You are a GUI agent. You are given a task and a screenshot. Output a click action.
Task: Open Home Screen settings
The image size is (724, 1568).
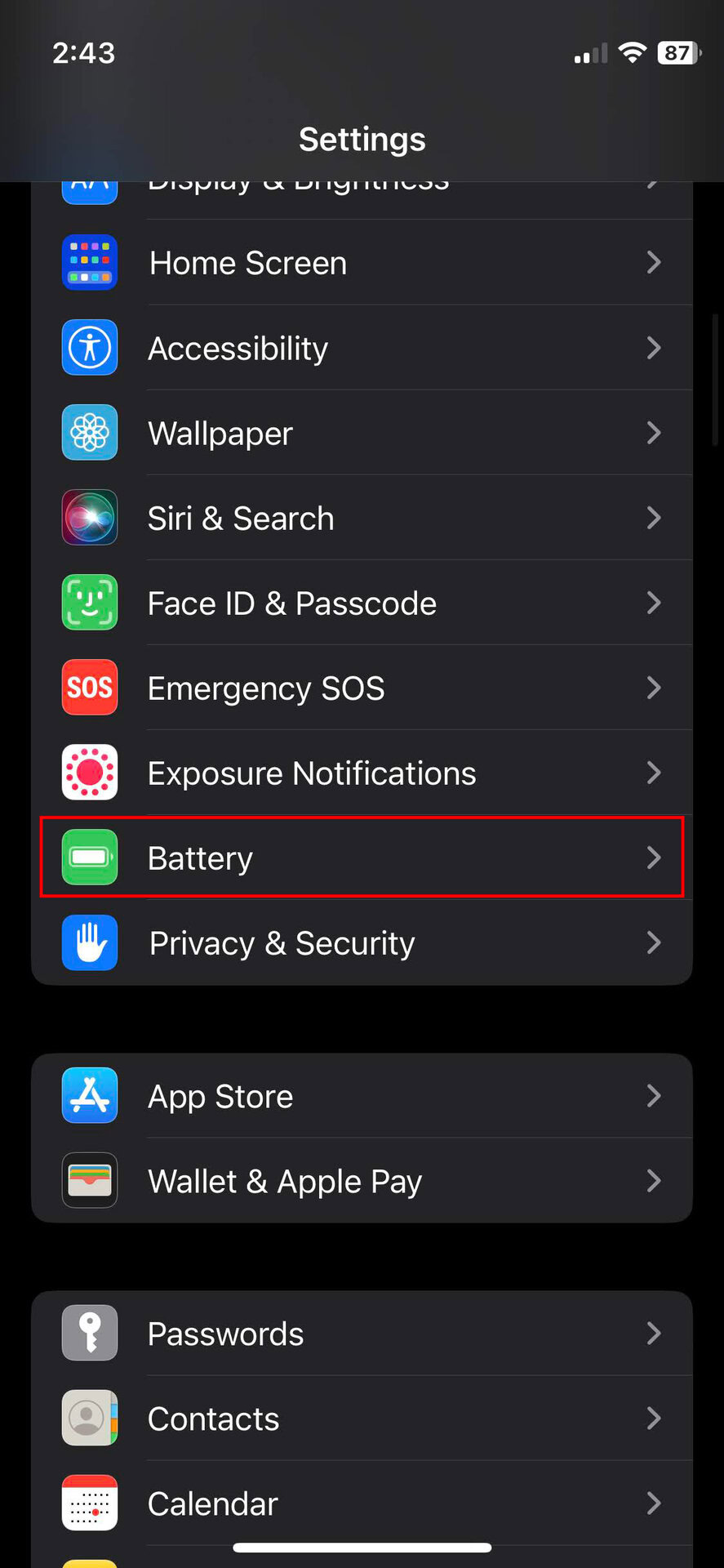[x=362, y=263]
